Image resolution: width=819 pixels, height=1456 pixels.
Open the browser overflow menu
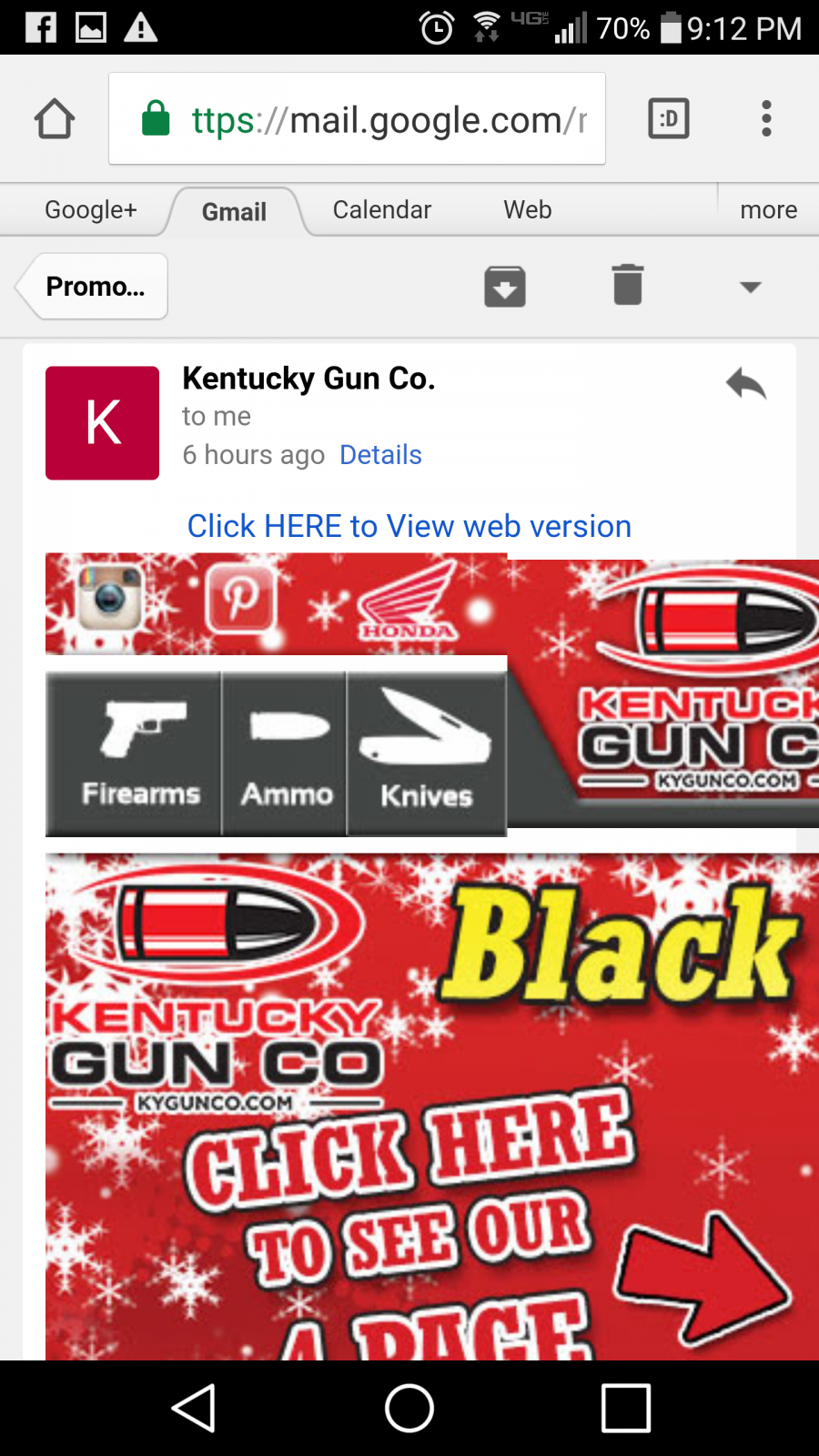tap(766, 118)
